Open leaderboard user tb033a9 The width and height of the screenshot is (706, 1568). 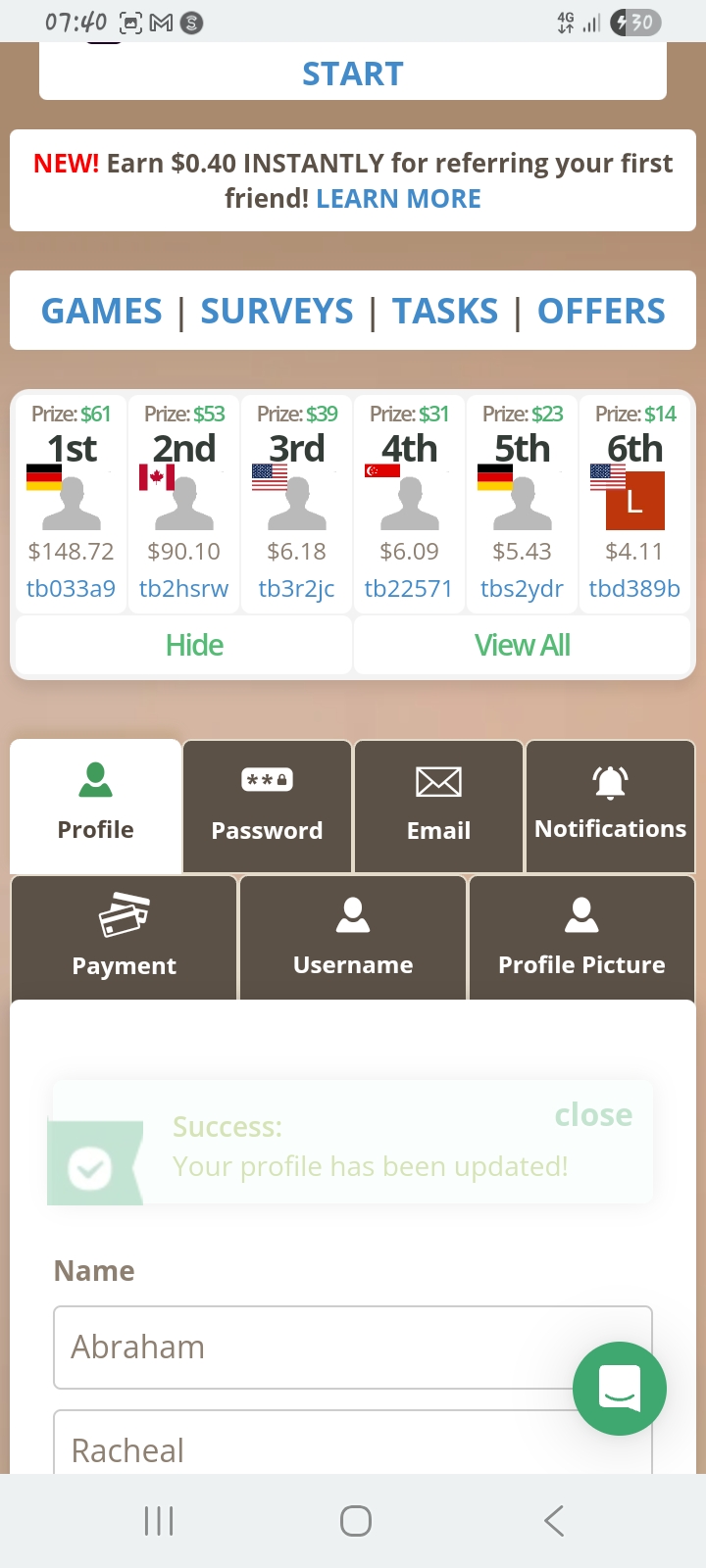pos(71,589)
